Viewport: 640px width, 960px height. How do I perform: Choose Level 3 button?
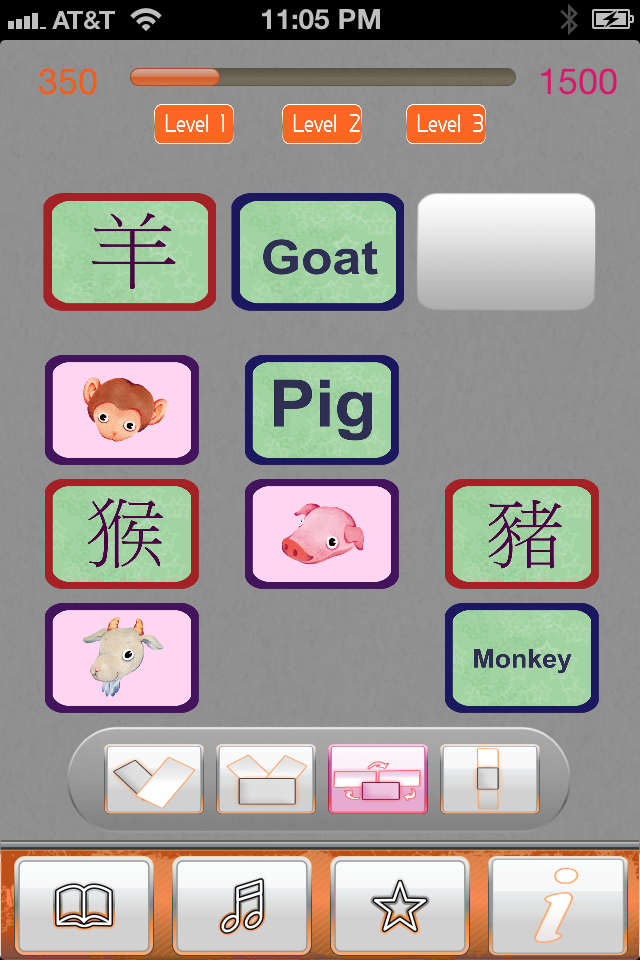tap(446, 124)
